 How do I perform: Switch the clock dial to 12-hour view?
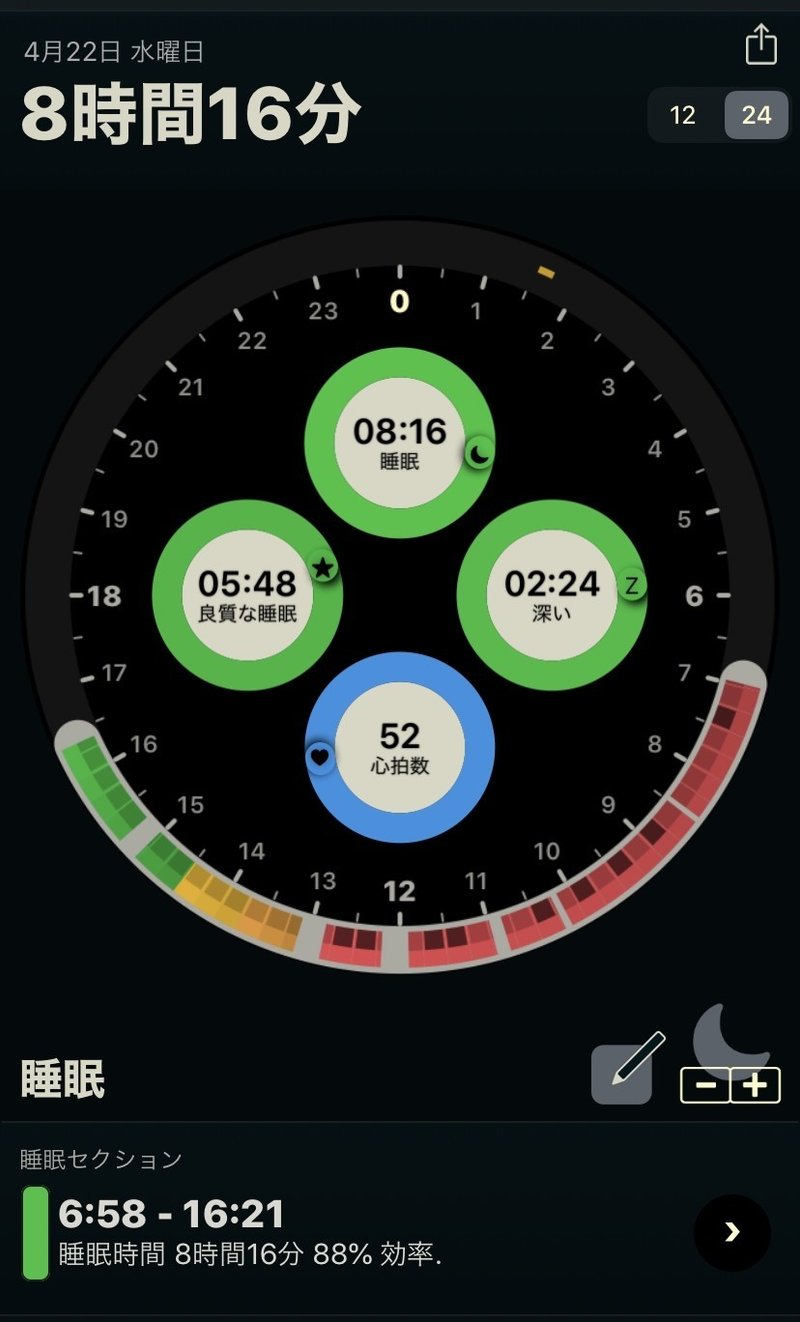pyautogui.click(x=682, y=115)
